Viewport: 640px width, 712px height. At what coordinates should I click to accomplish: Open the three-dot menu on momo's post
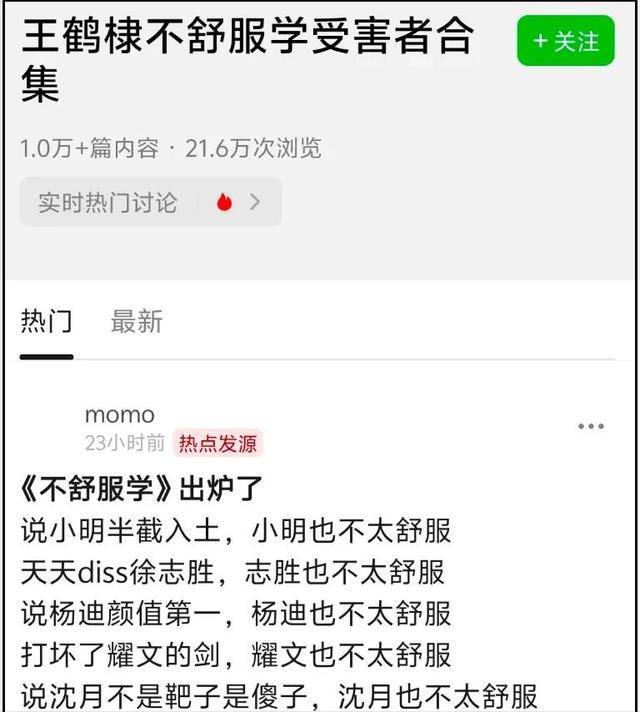[x=590, y=426]
